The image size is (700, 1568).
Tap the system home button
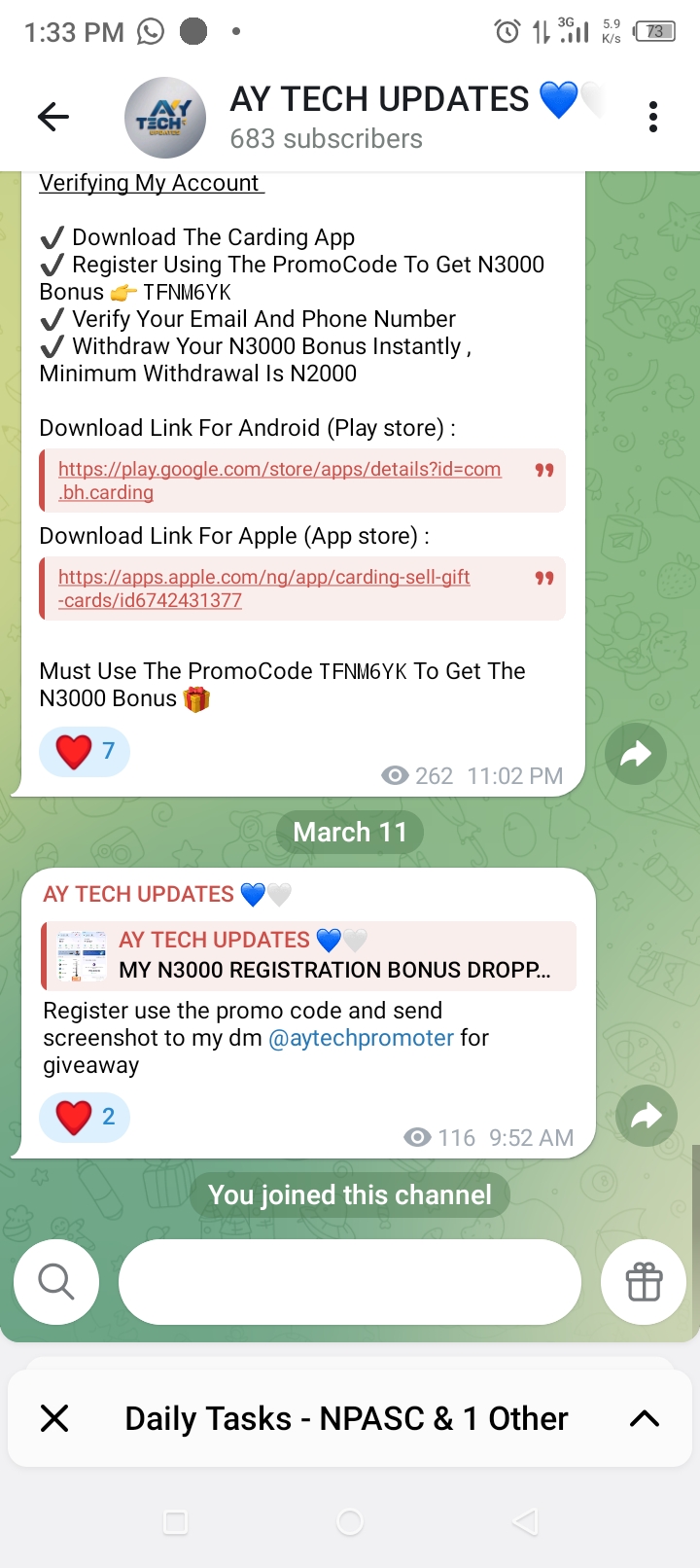(x=350, y=1522)
